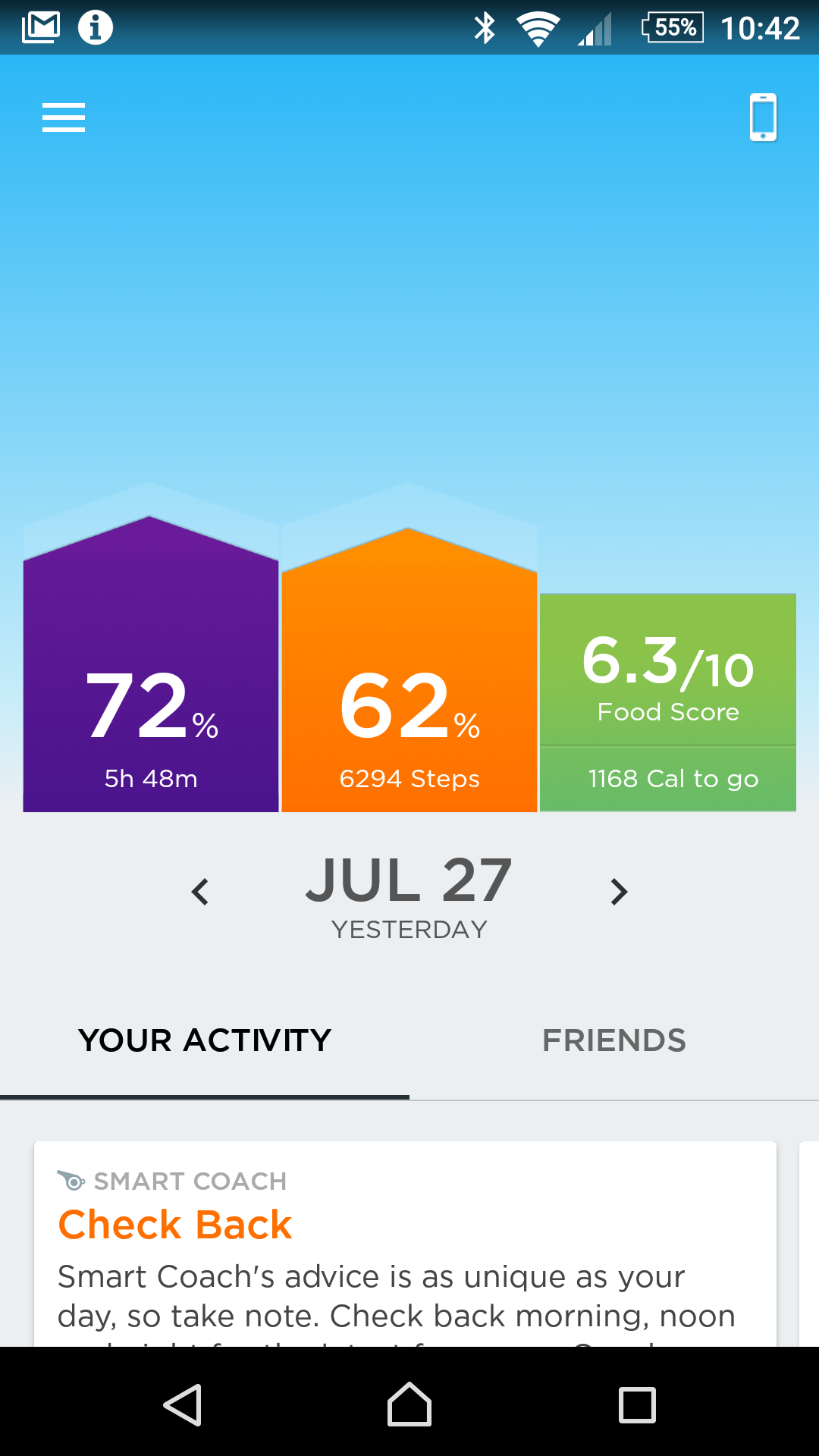Tap the system back button
Image resolution: width=819 pixels, height=1456 pixels.
183,1404
